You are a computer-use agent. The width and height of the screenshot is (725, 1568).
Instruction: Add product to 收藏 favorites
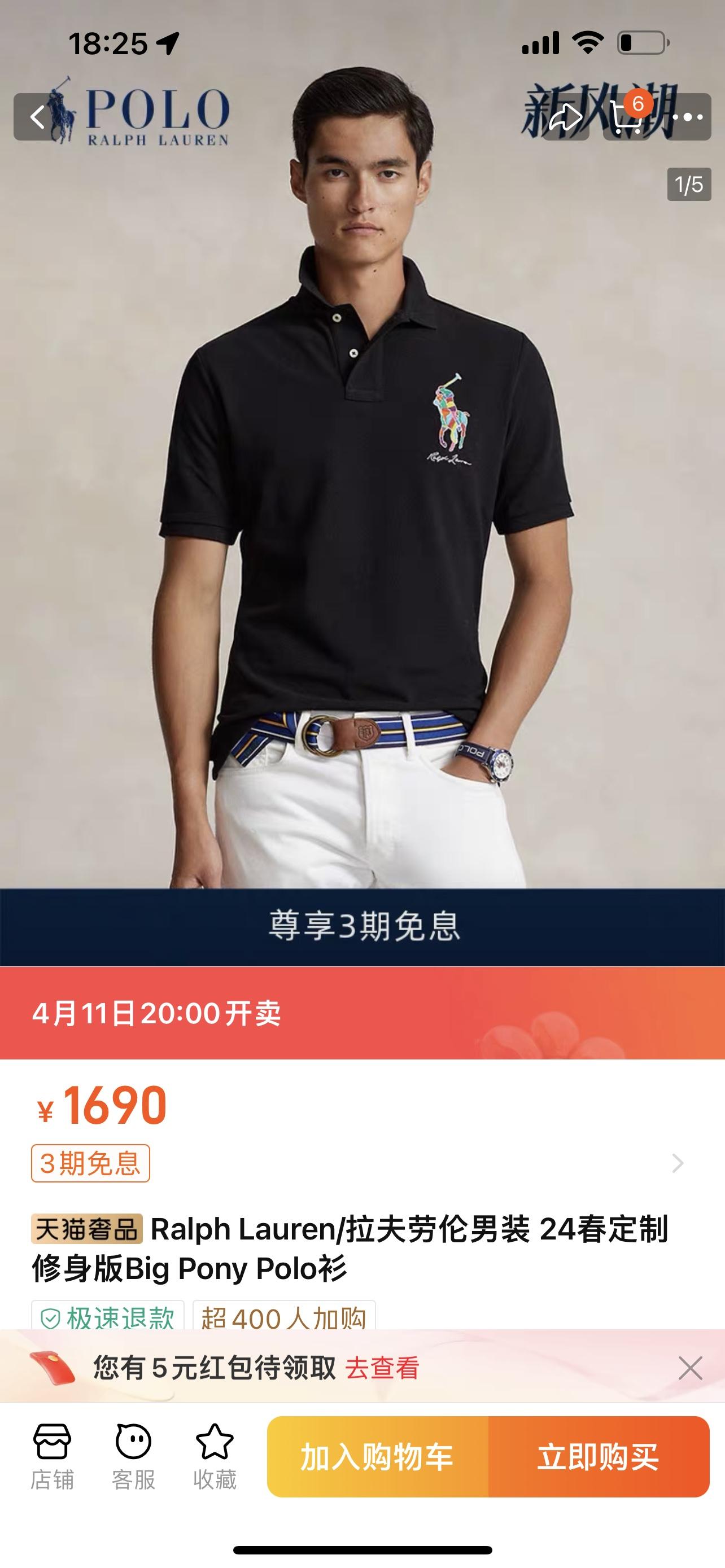214,1456
